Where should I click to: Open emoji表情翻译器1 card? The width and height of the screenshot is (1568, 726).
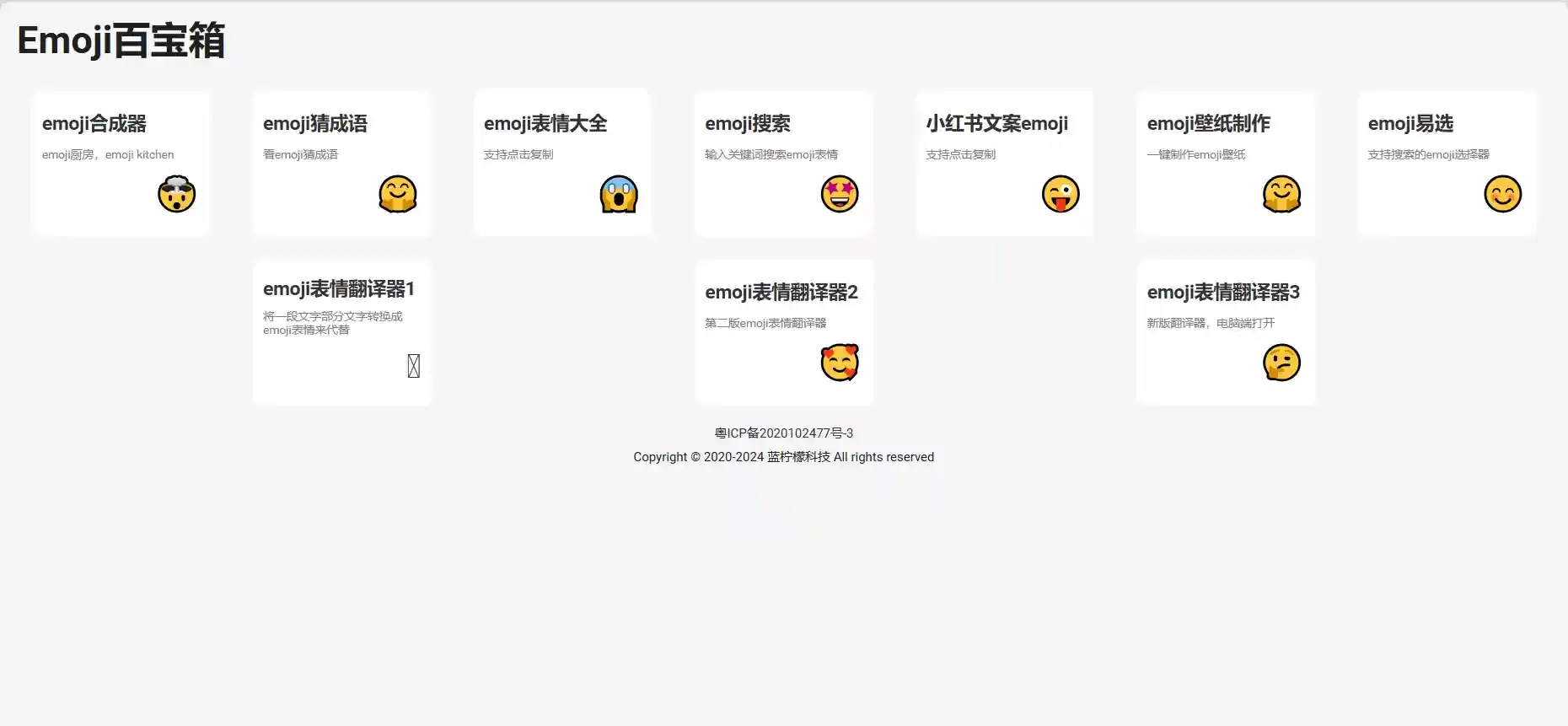341,331
